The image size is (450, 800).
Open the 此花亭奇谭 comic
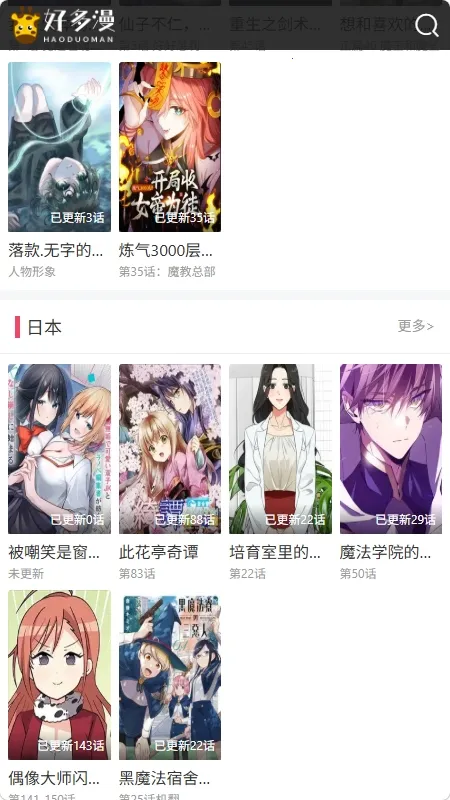pos(170,448)
